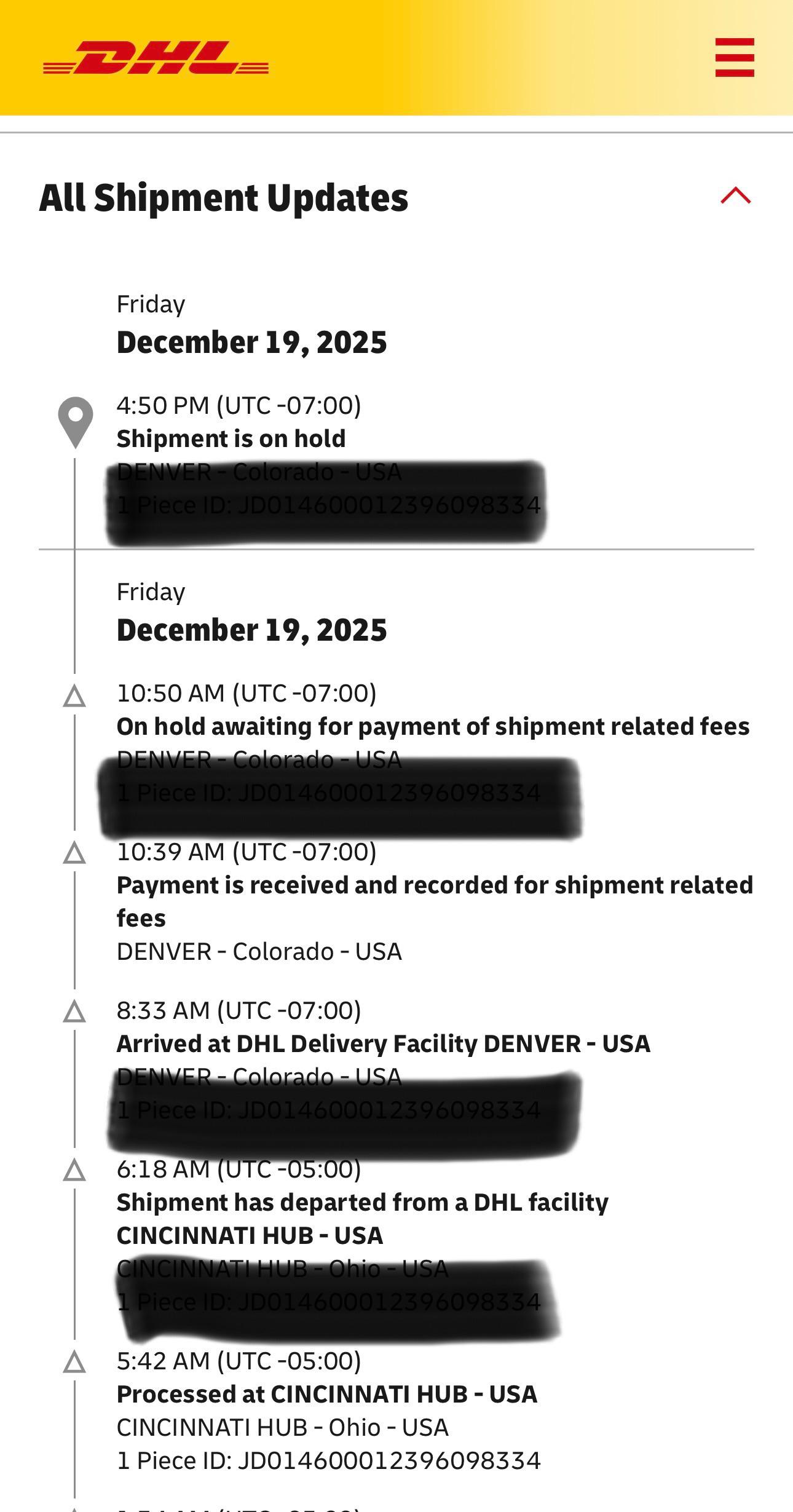Collapse the All Shipment Updates section
Image resolution: width=793 pixels, height=1512 pixels.
(x=735, y=196)
